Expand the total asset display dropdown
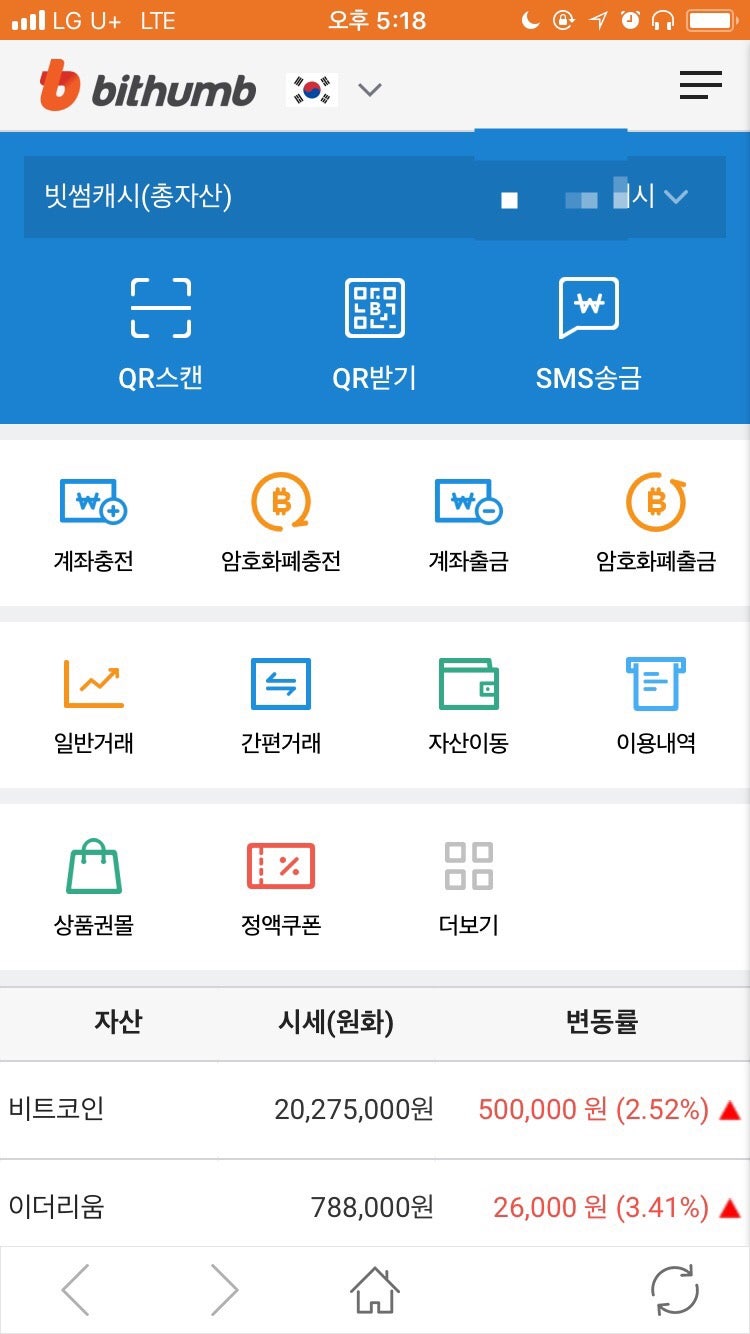Viewport: 750px width, 1334px height. (x=676, y=197)
